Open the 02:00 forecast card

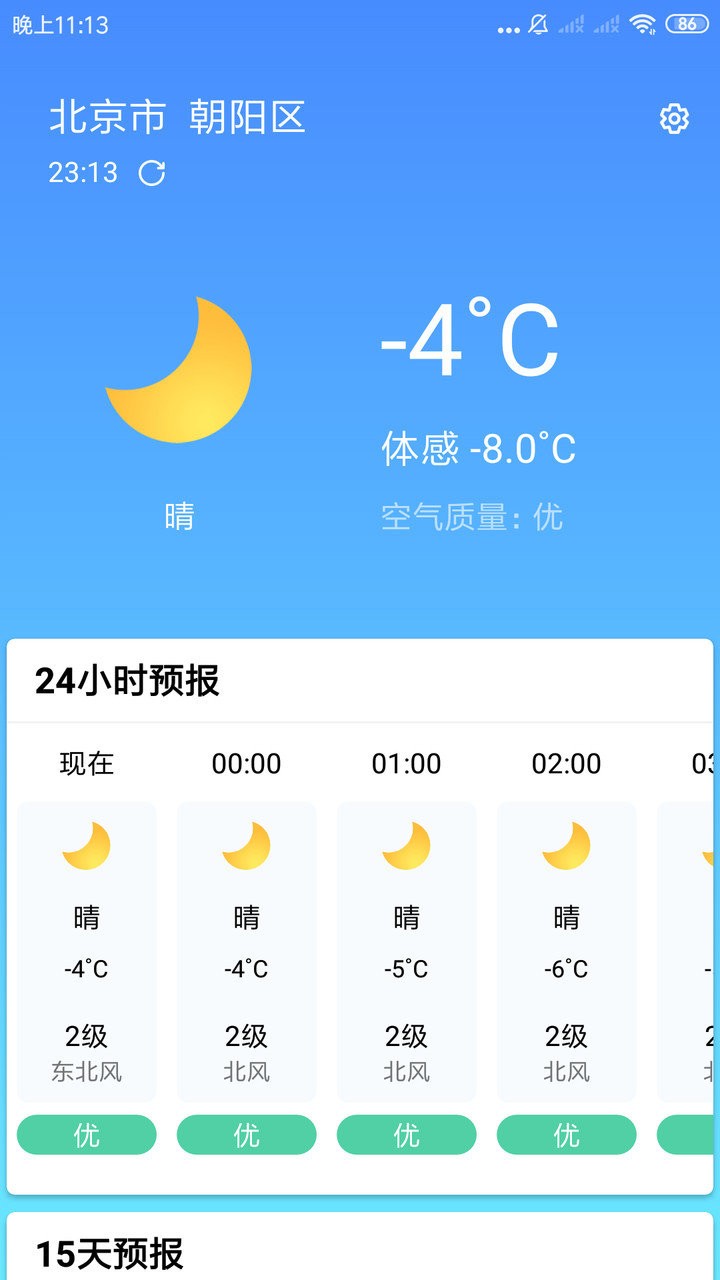[x=566, y=948]
